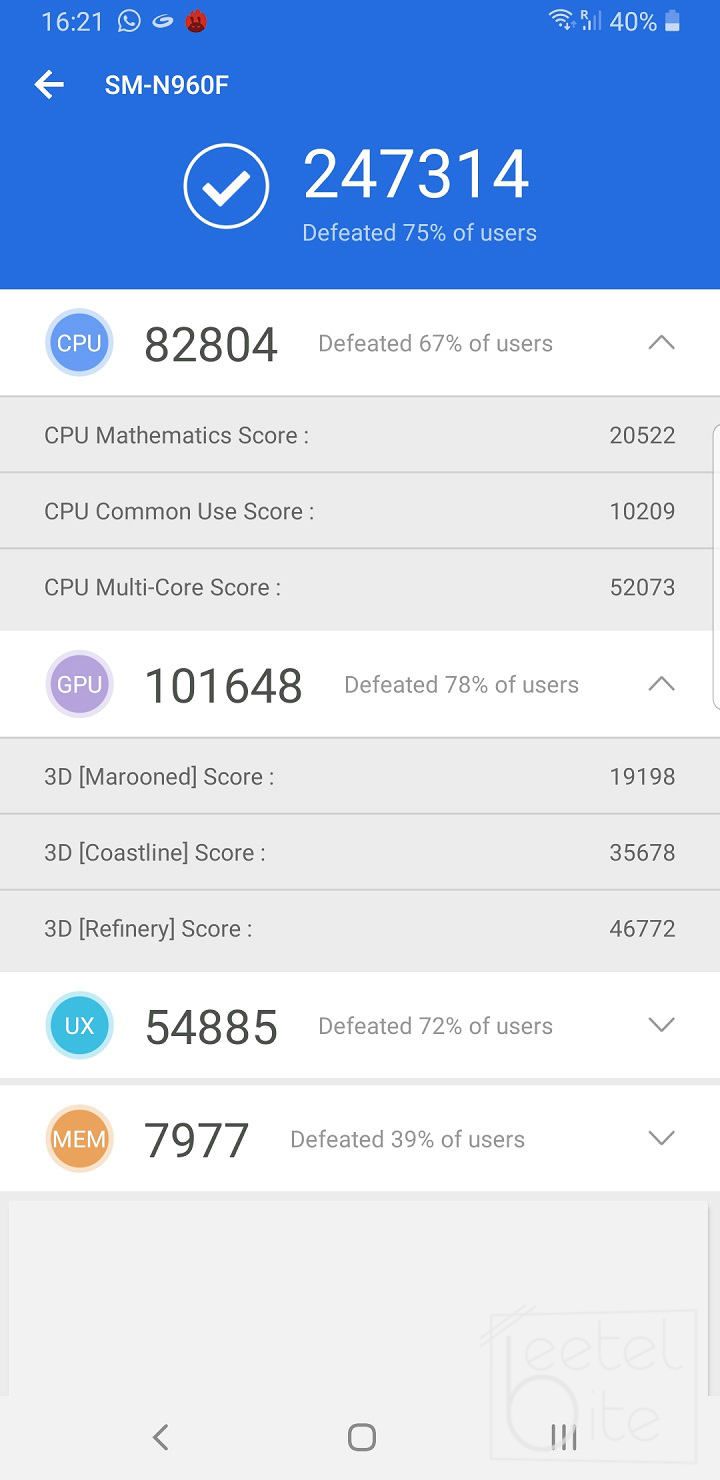Expand the UX score details

(x=661, y=1025)
